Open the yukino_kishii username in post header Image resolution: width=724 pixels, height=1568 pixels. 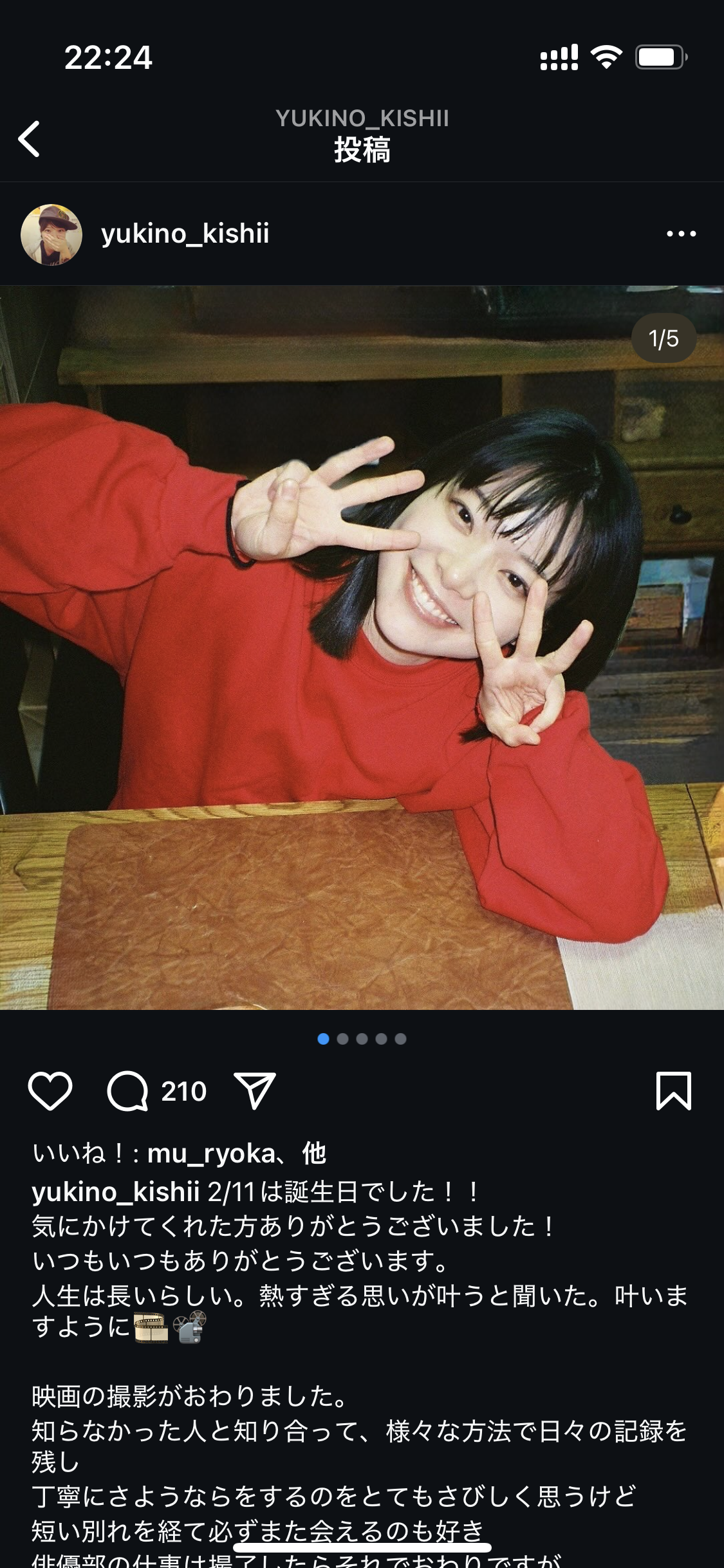pos(185,234)
